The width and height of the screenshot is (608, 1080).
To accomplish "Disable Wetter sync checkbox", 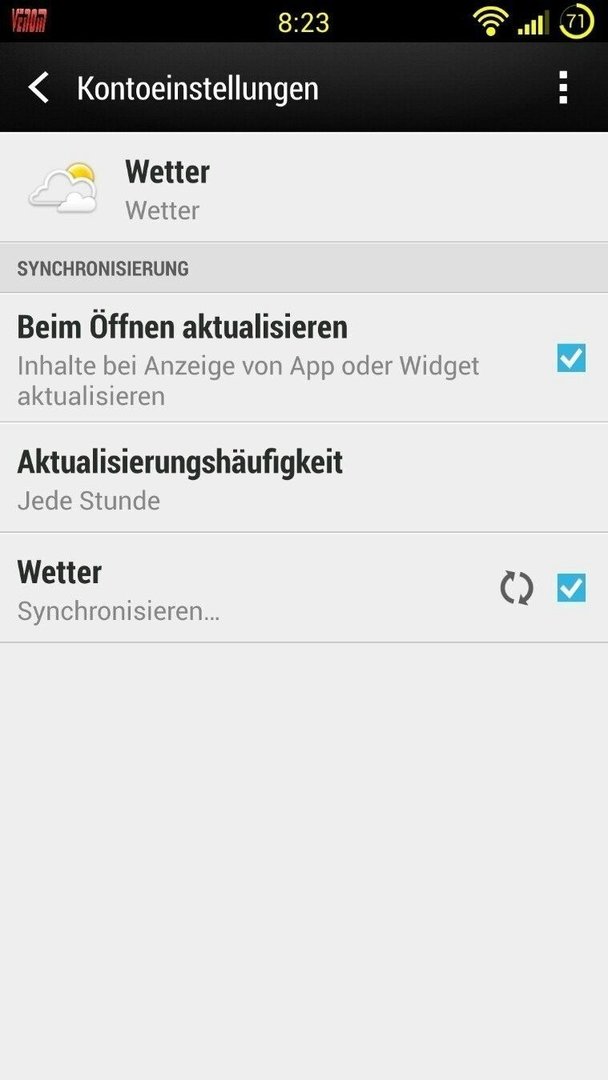I will click(572, 588).
